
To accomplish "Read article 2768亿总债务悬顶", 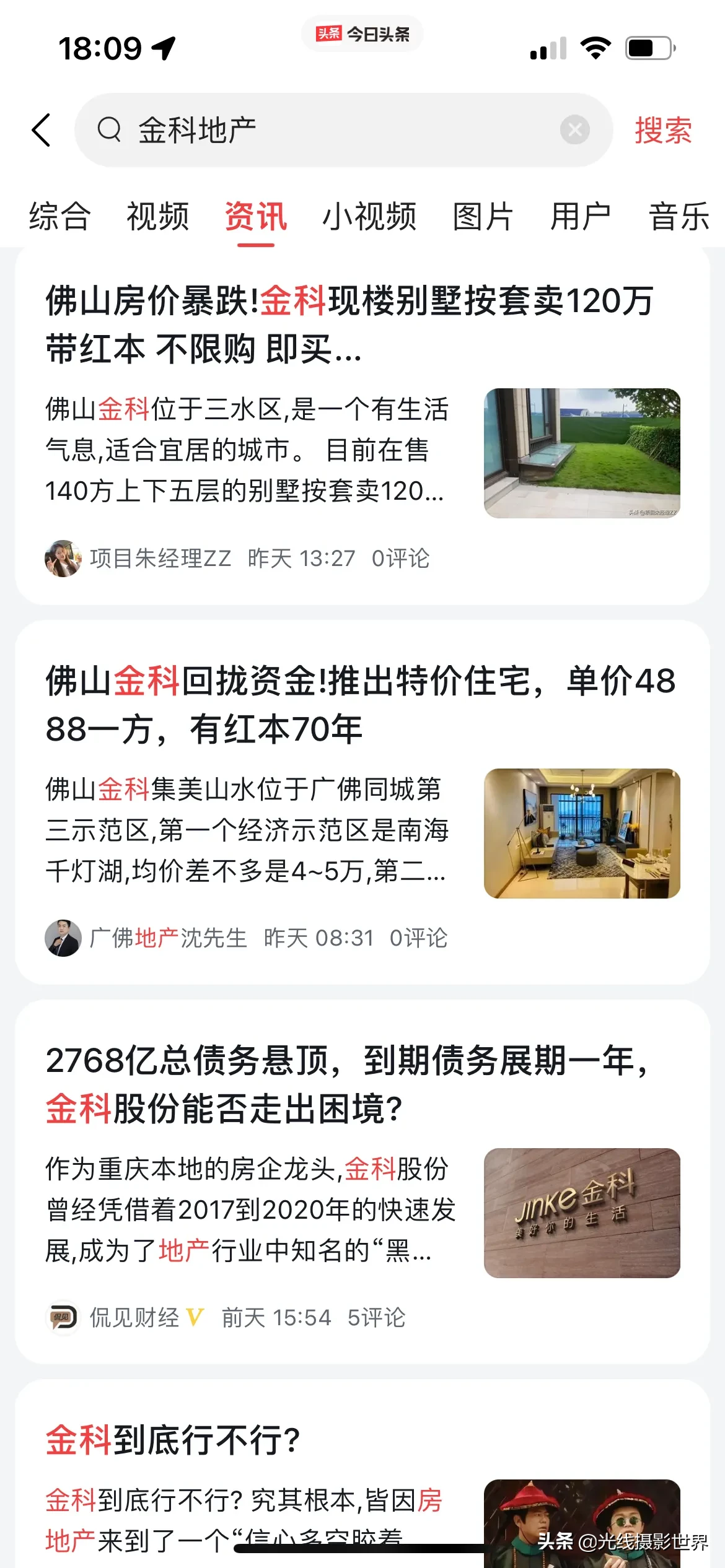I will (x=347, y=1084).
